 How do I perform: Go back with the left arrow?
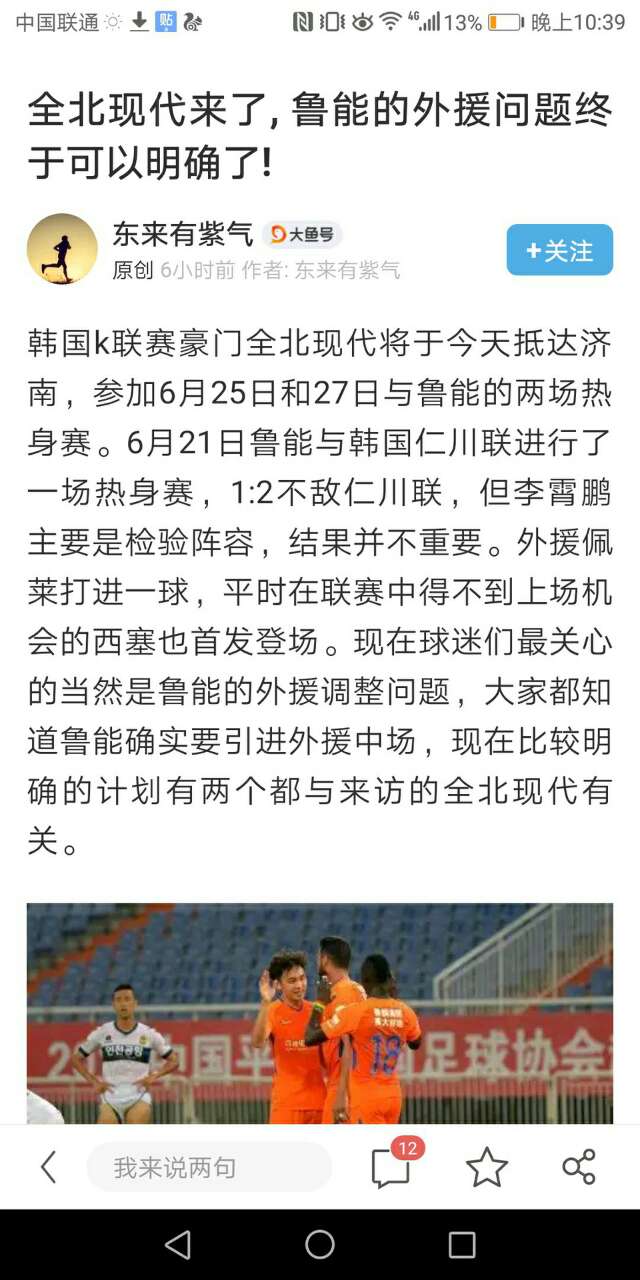pyautogui.click(x=47, y=1167)
